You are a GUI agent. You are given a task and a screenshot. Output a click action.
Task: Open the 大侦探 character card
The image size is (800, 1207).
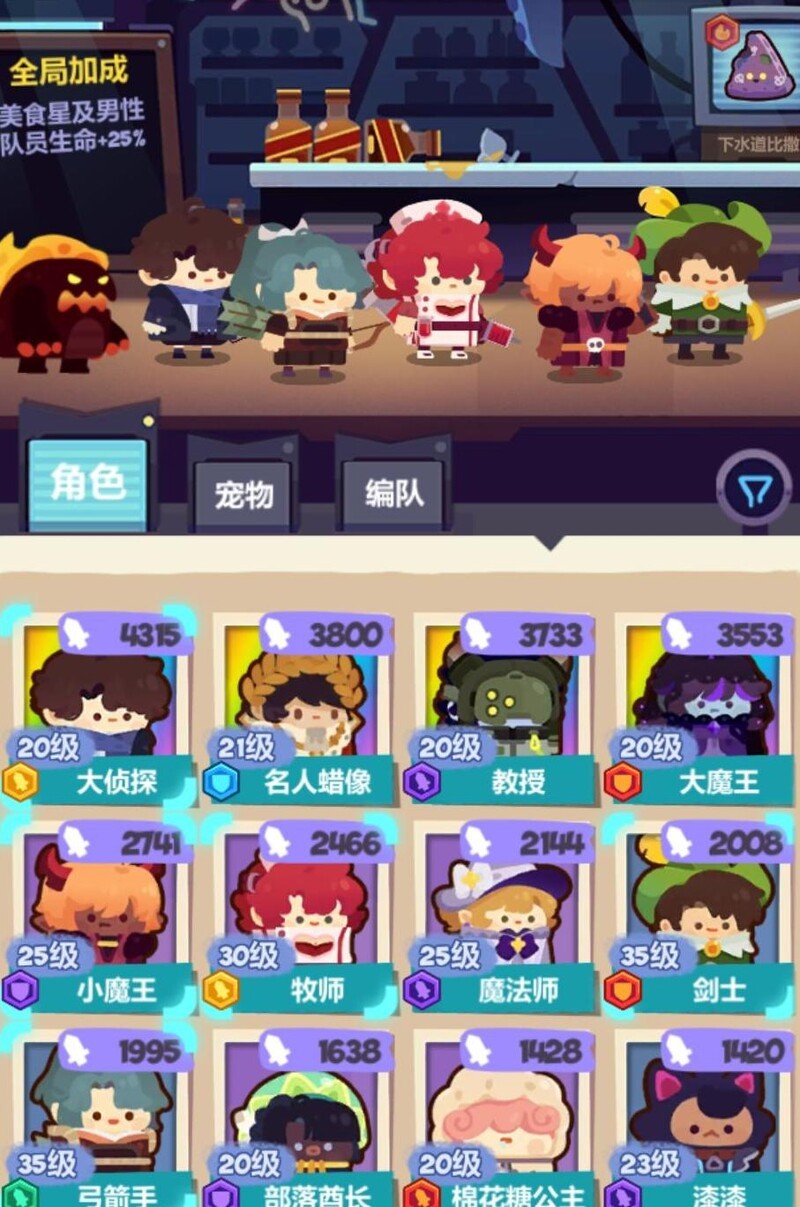coord(100,705)
